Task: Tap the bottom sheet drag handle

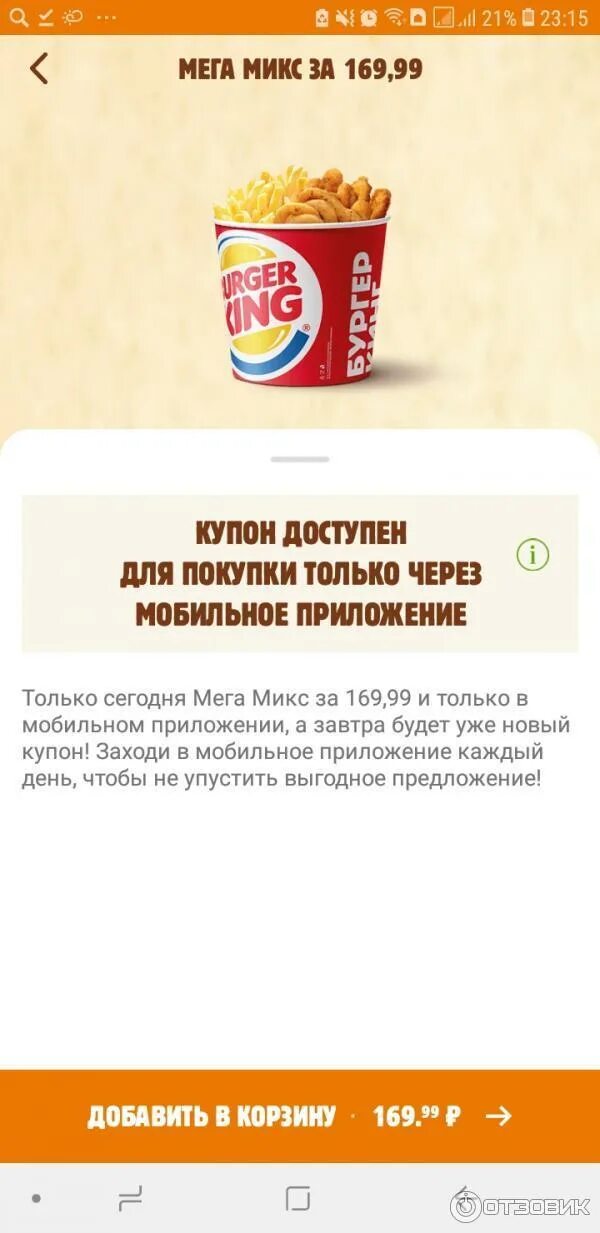Action: (x=300, y=459)
